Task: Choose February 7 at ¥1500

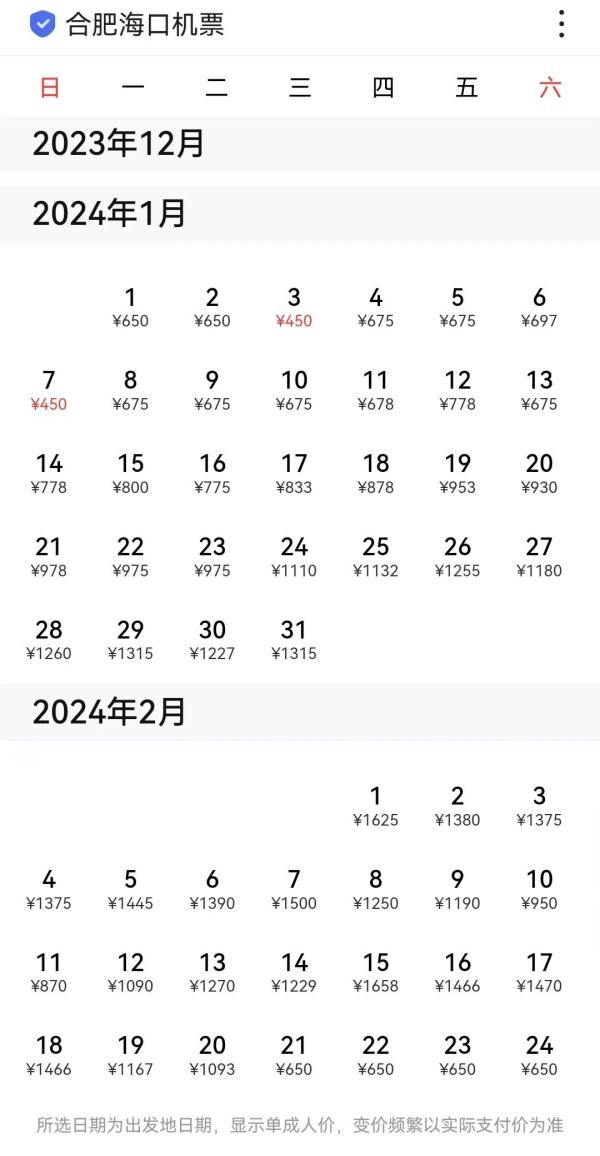Action: (x=294, y=889)
